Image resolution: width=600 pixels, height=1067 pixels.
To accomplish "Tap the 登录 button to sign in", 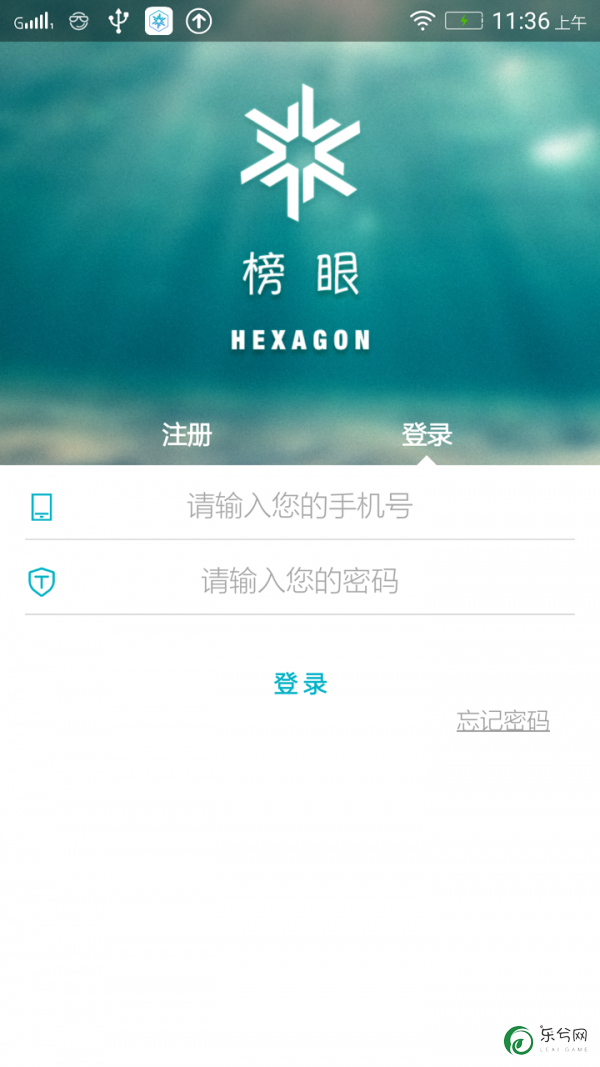I will click(300, 684).
